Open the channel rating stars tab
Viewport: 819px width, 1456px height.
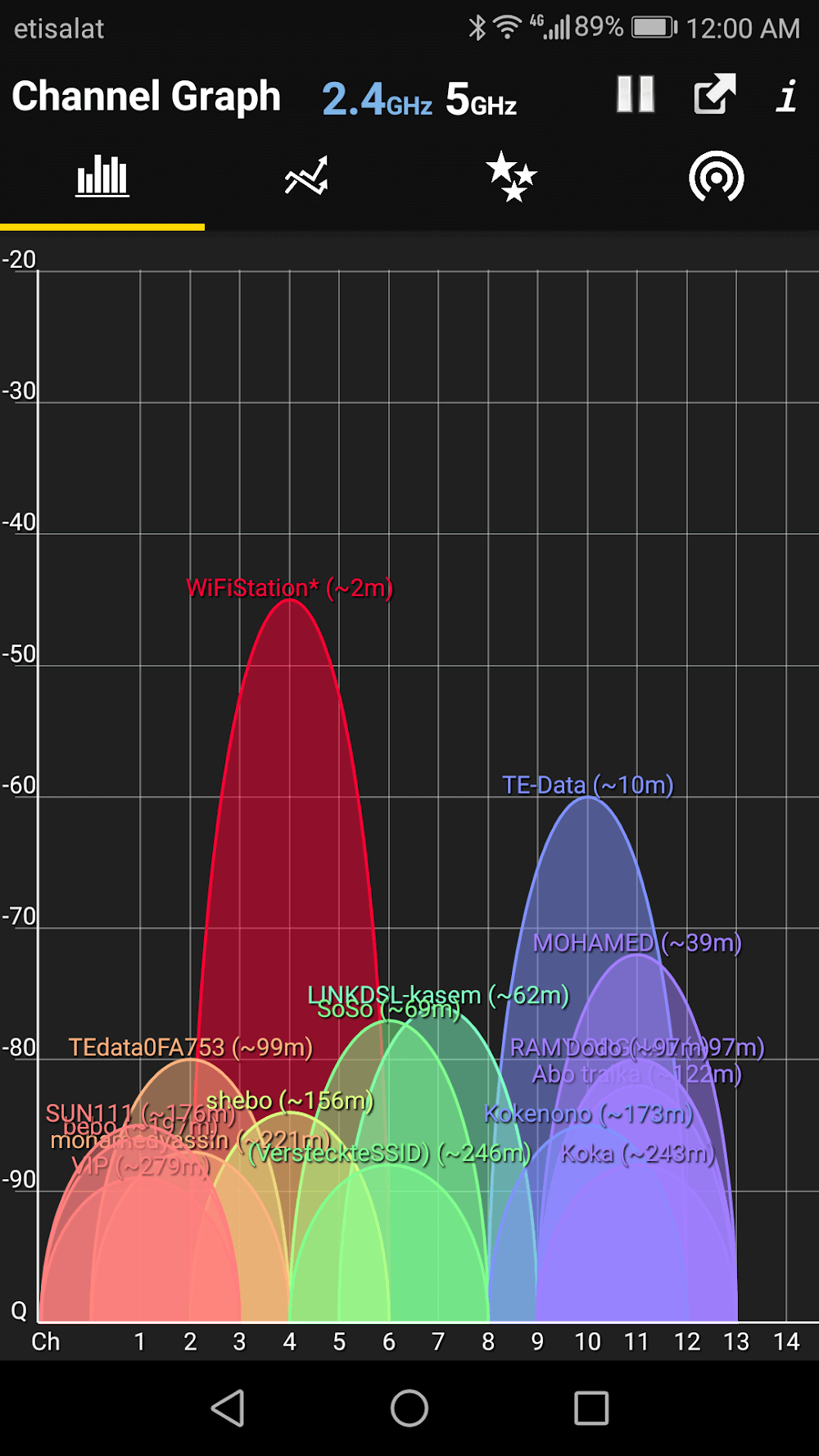pyautogui.click(x=511, y=177)
